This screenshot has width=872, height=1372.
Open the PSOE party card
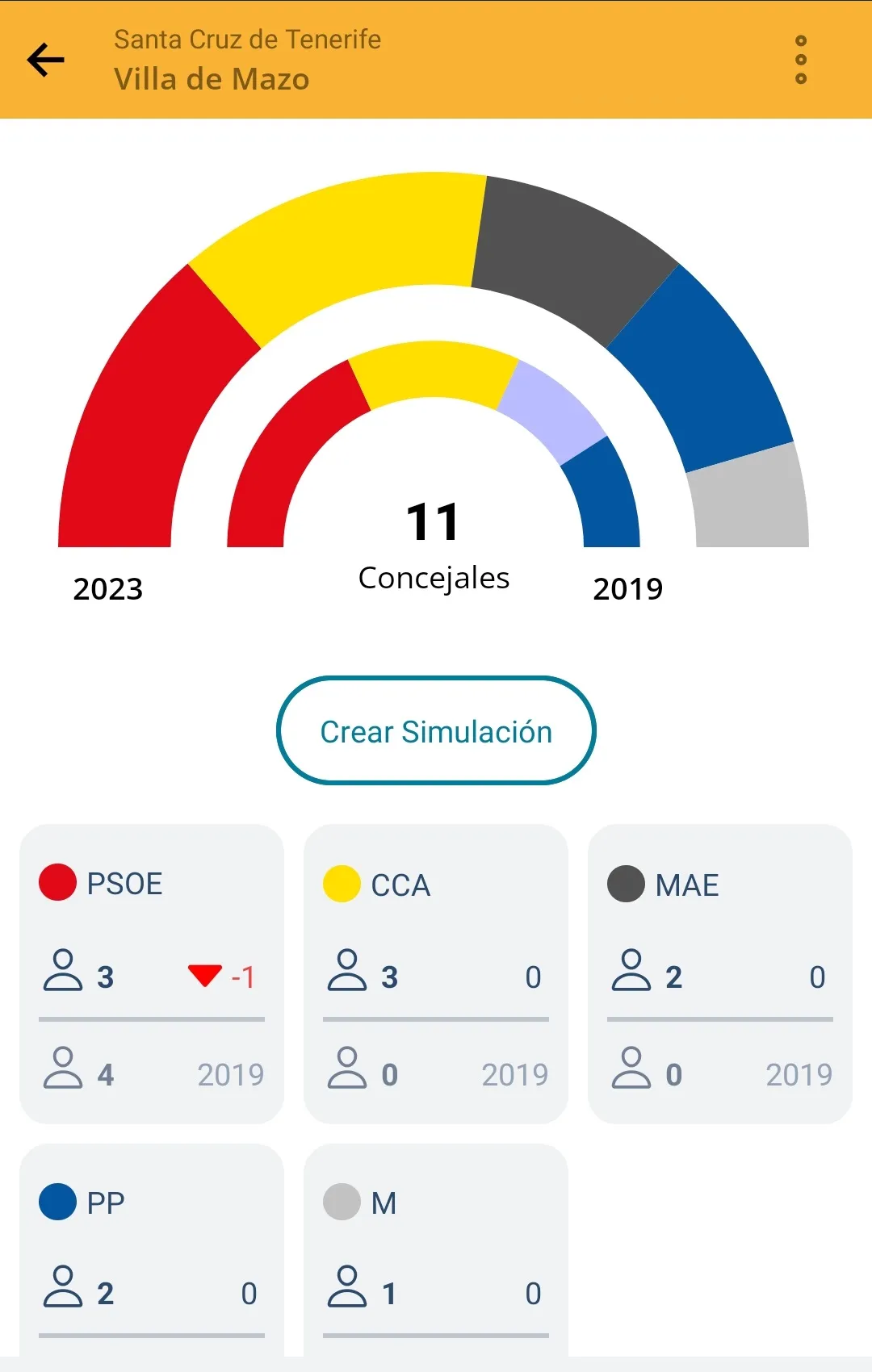(x=152, y=974)
